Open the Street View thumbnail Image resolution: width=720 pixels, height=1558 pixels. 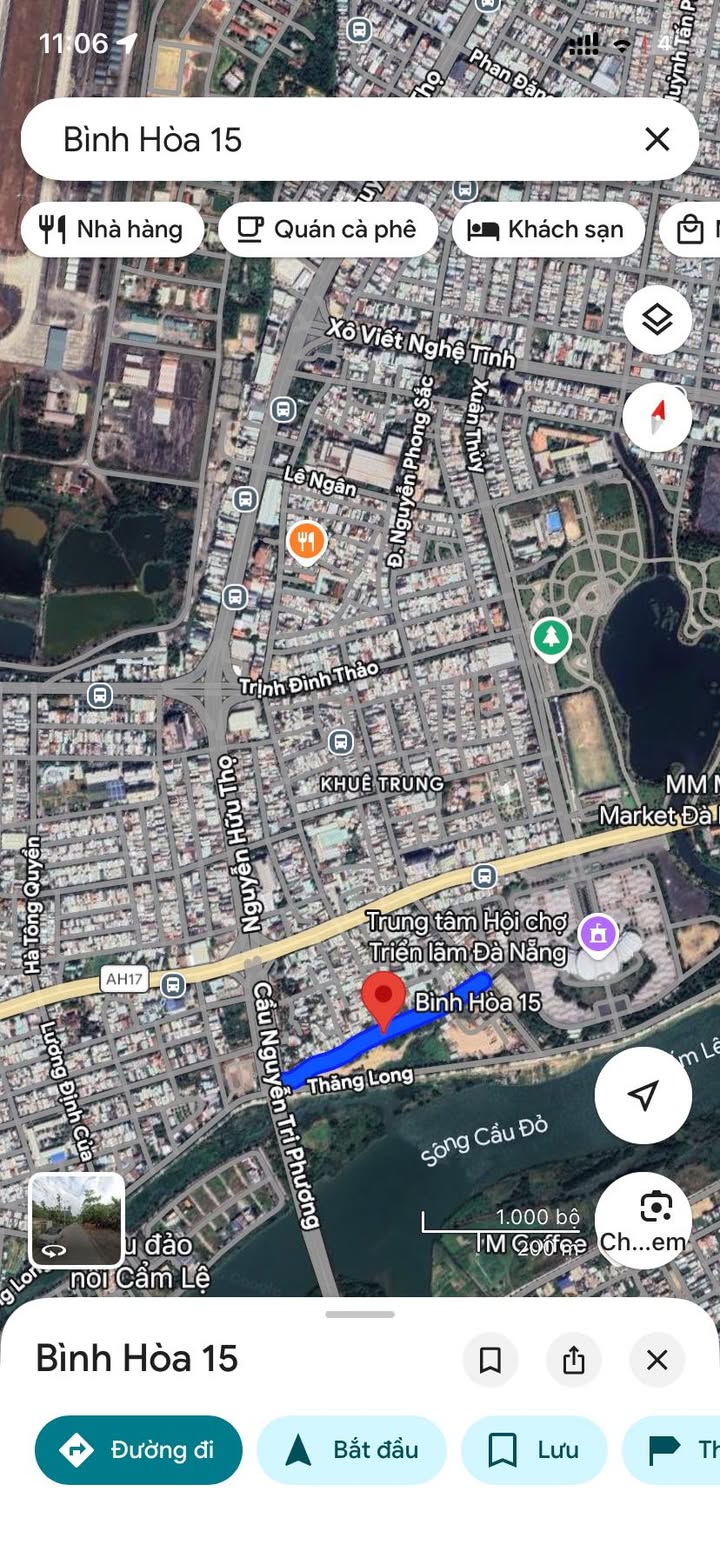pos(77,1219)
